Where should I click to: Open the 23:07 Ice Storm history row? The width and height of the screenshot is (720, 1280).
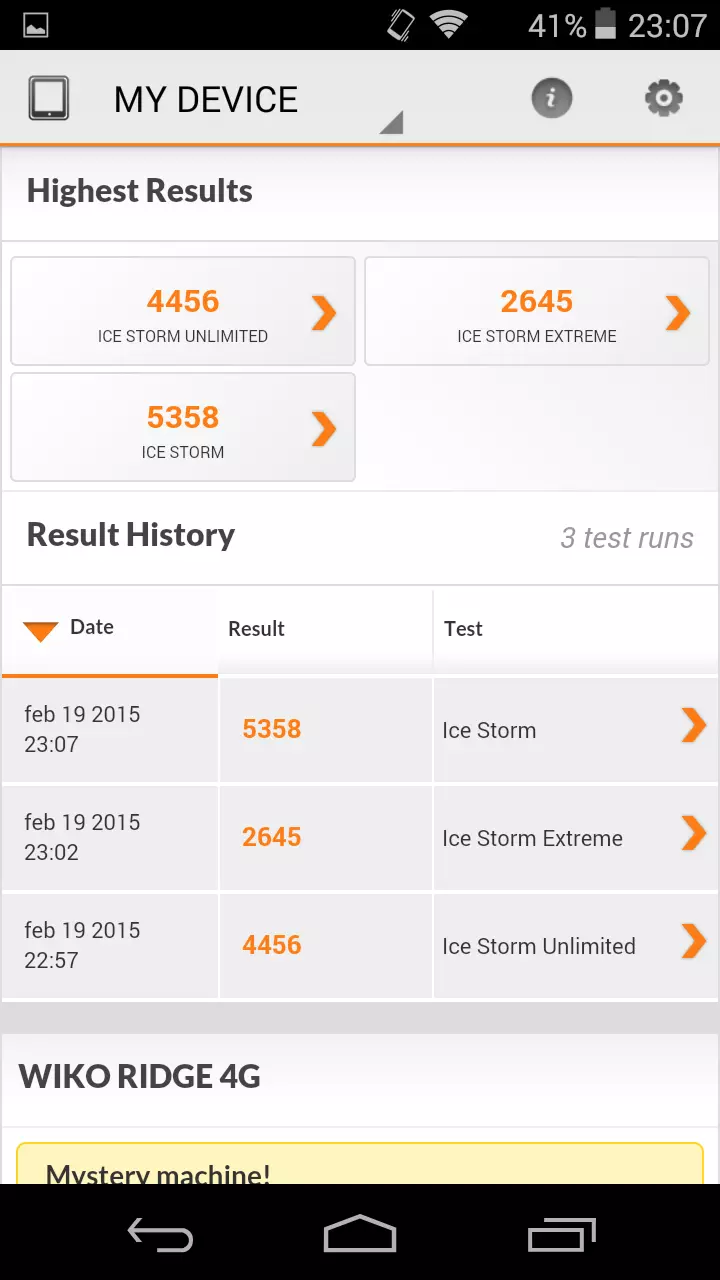tap(360, 730)
